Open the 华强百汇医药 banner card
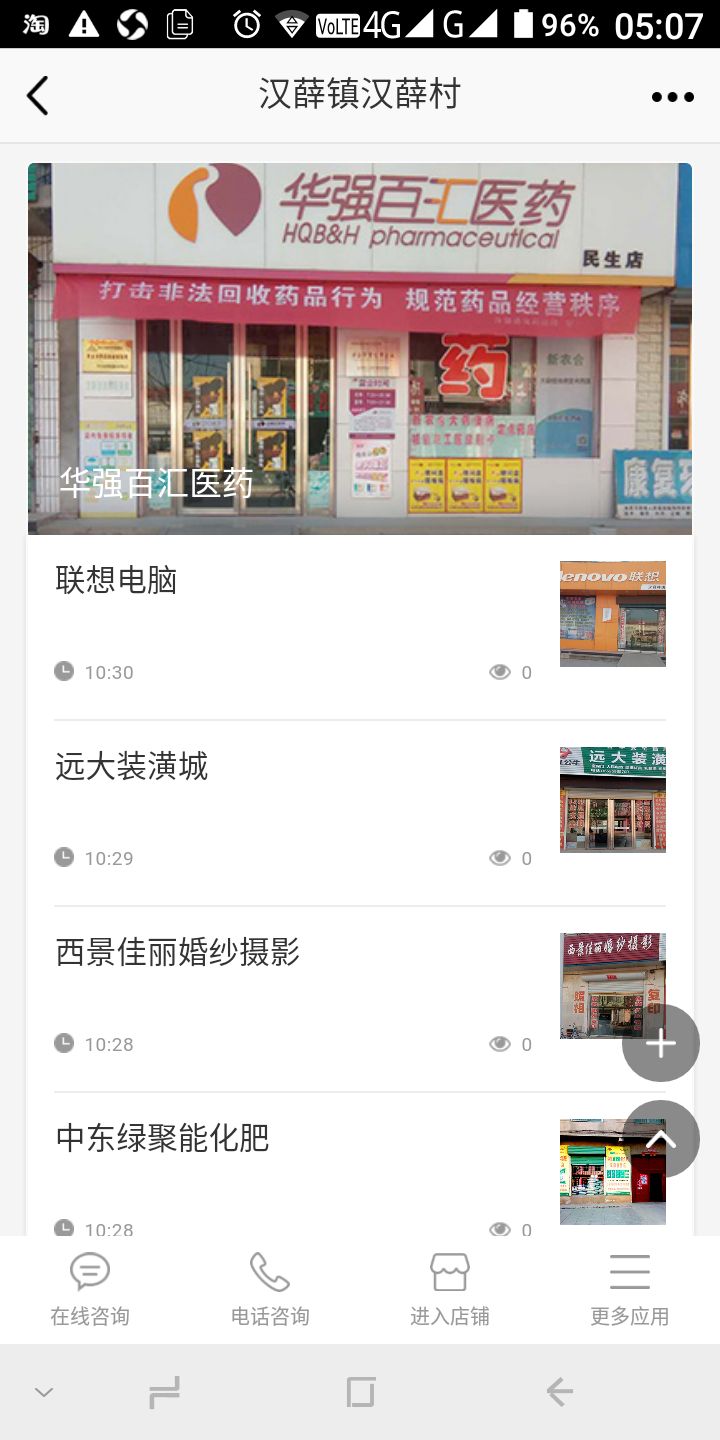The width and height of the screenshot is (720, 1440). 360,349
